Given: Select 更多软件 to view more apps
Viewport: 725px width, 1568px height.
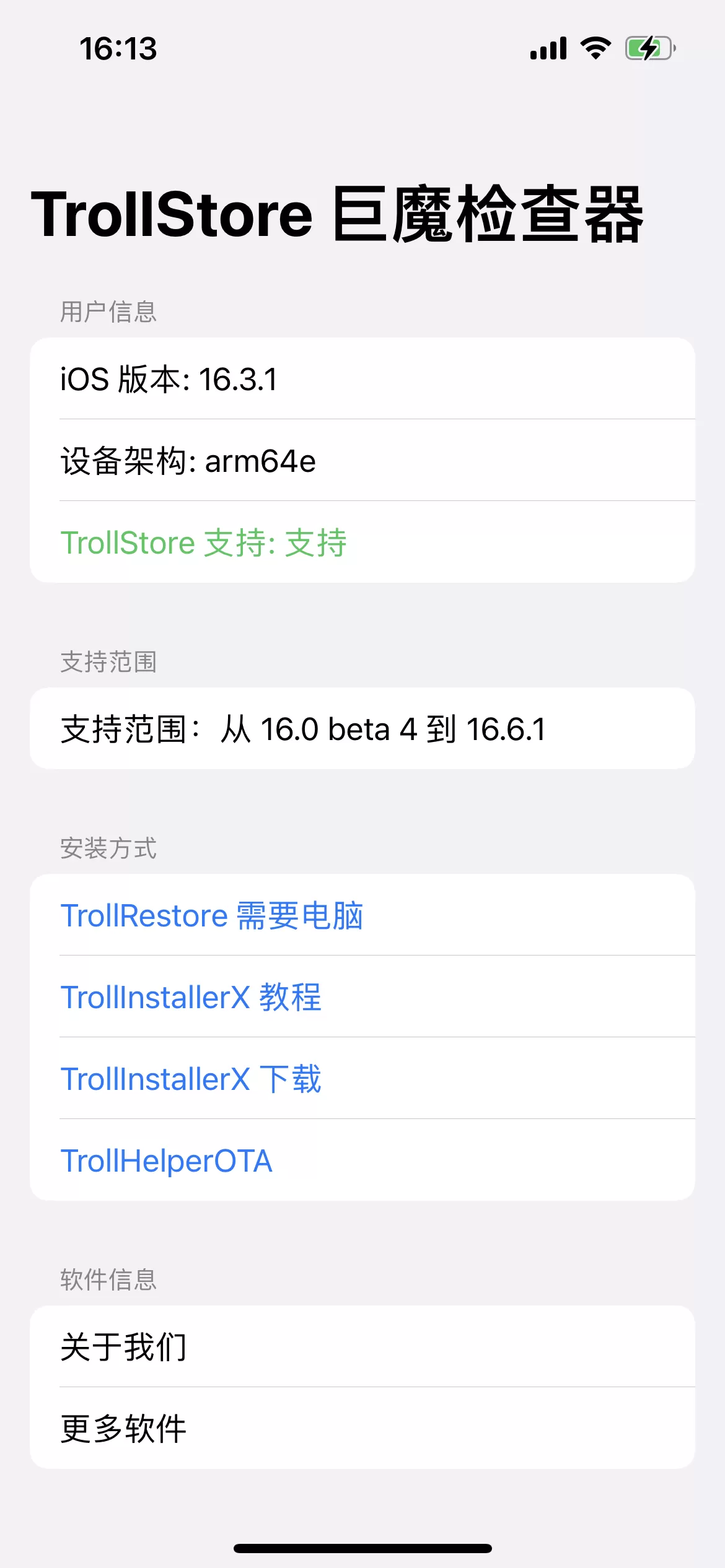Looking at the screenshot, I should click(362, 1428).
